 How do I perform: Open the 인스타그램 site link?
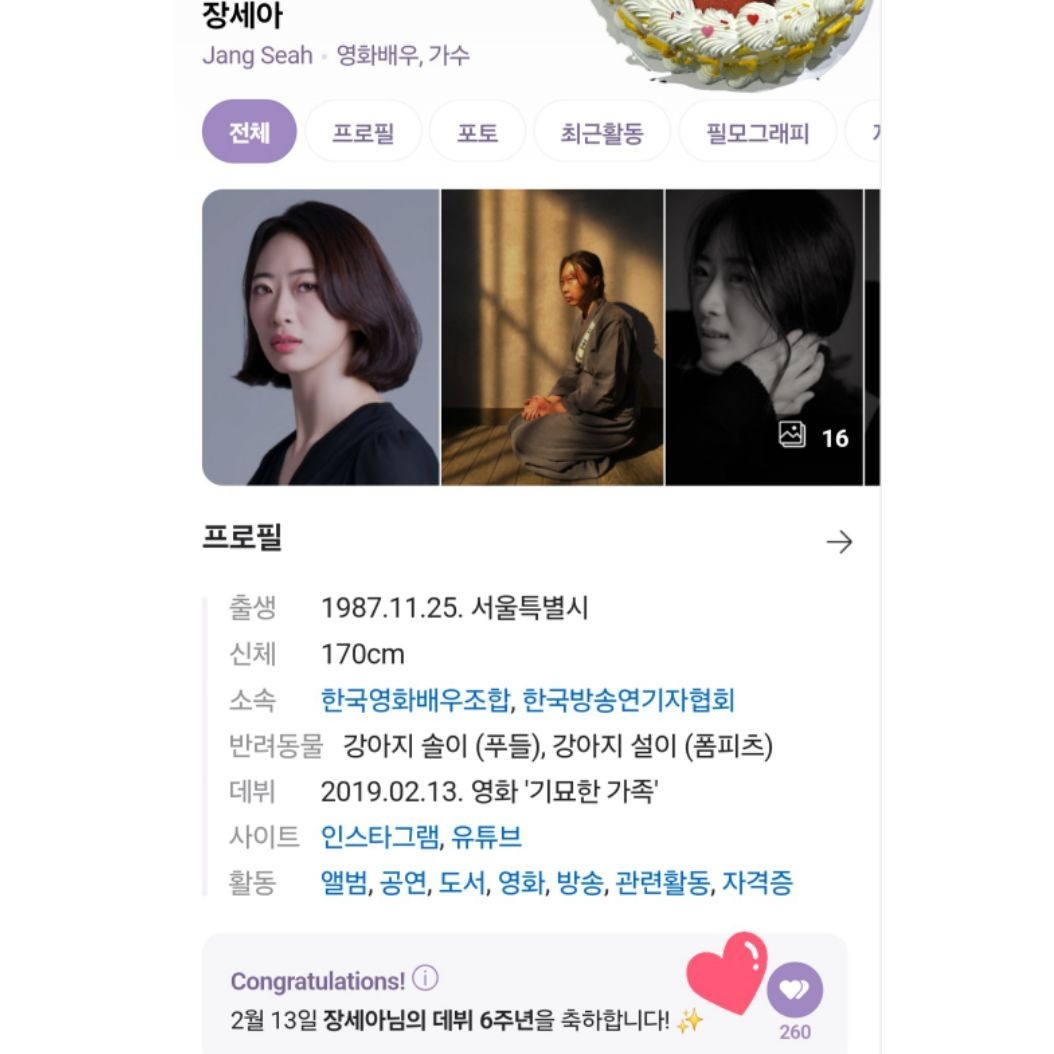click(x=379, y=836)
